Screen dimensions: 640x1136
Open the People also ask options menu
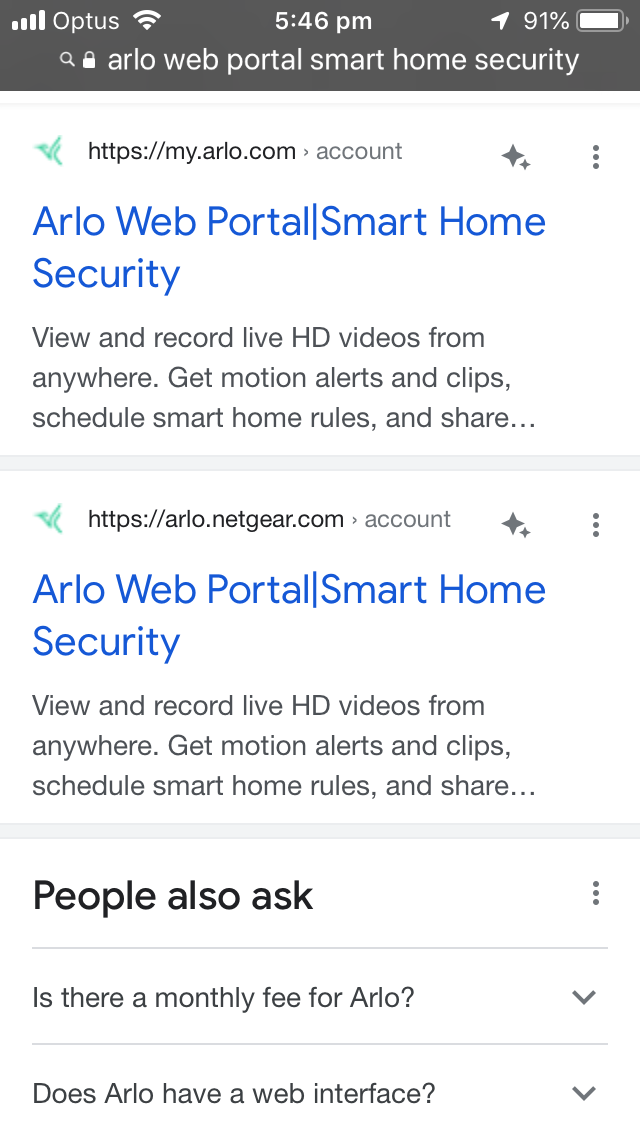point(596,893)
